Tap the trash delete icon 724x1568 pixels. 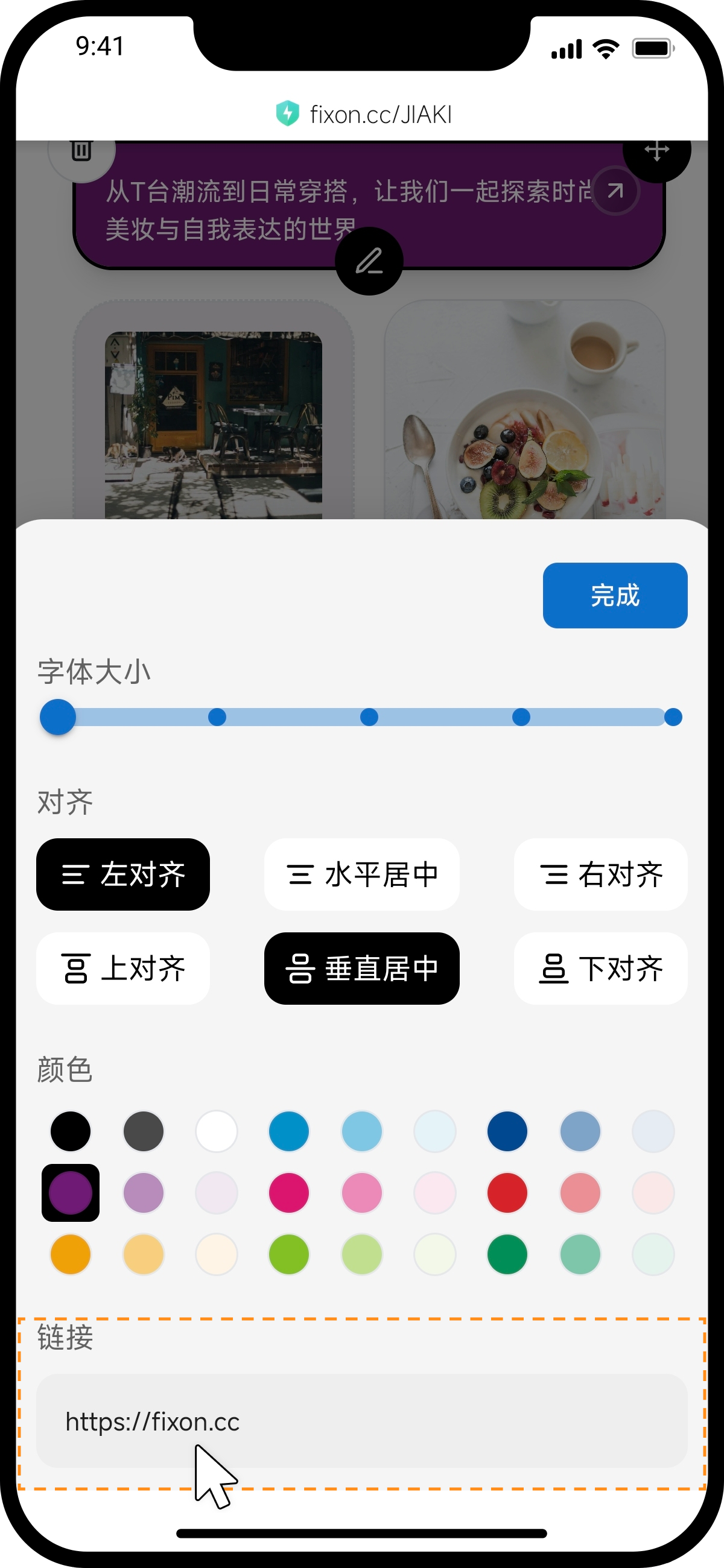pos(81,150)
